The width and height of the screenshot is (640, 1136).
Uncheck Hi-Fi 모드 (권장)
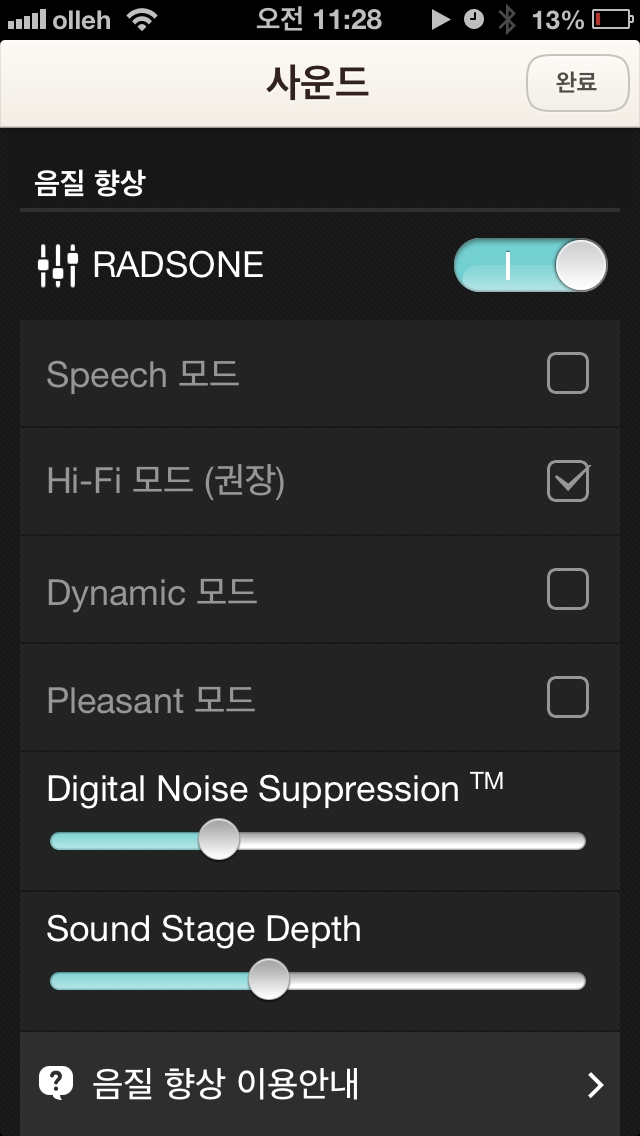tap(567, 482)
